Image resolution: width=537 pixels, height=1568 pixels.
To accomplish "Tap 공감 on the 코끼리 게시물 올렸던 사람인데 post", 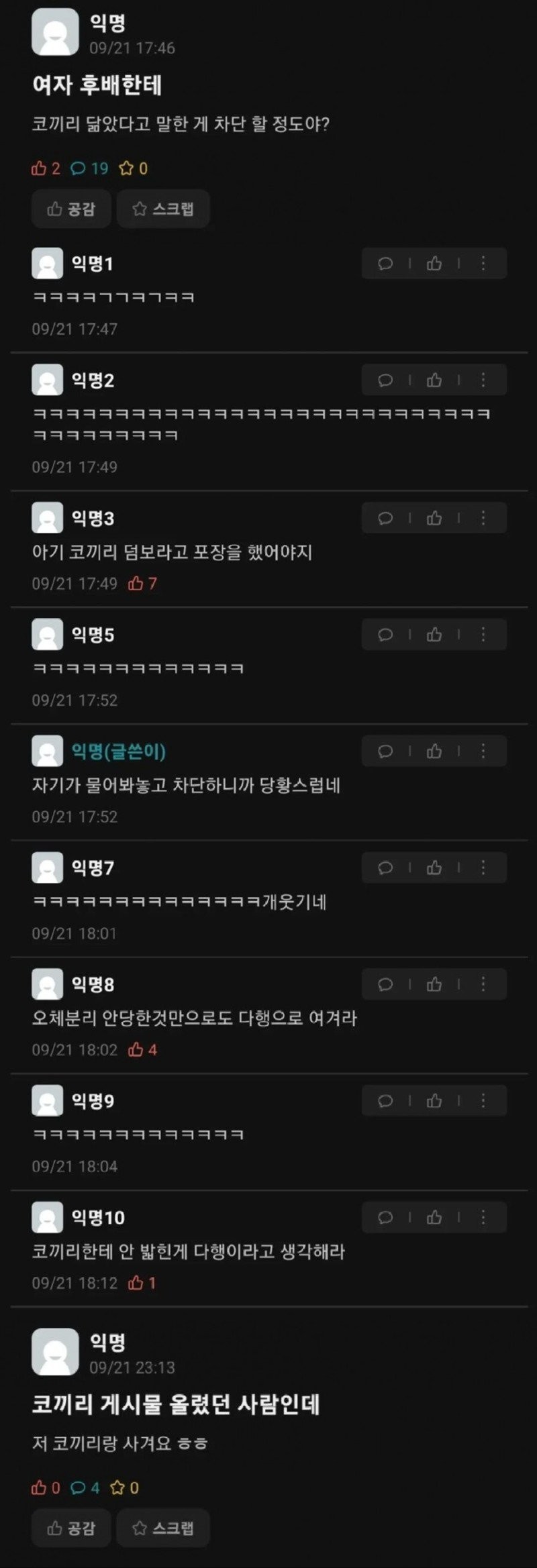I will point(71,1528).
